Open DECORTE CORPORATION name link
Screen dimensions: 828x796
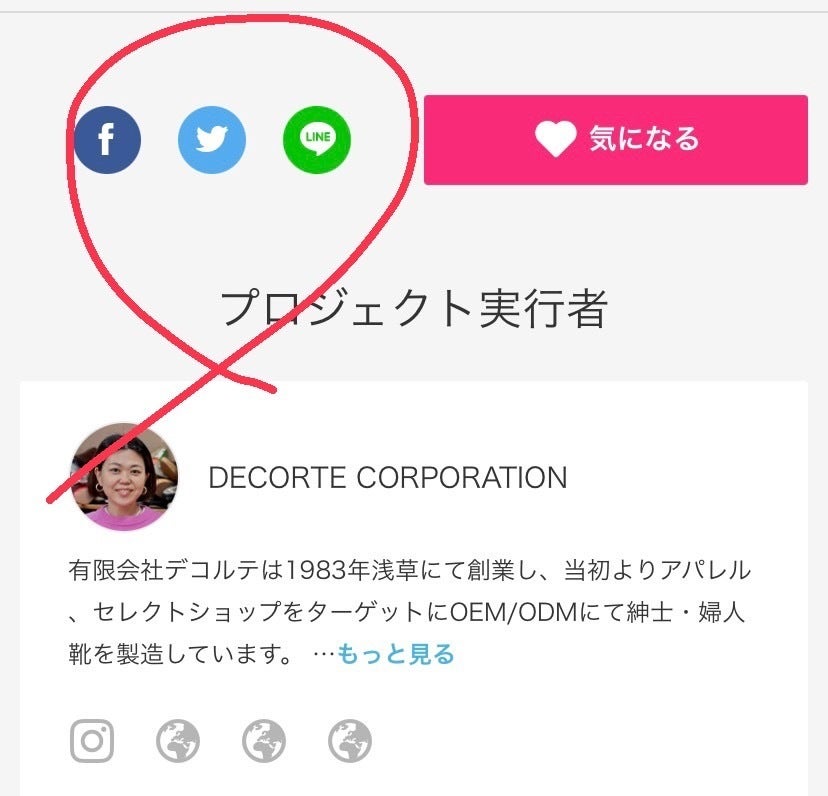coord(387,477)
